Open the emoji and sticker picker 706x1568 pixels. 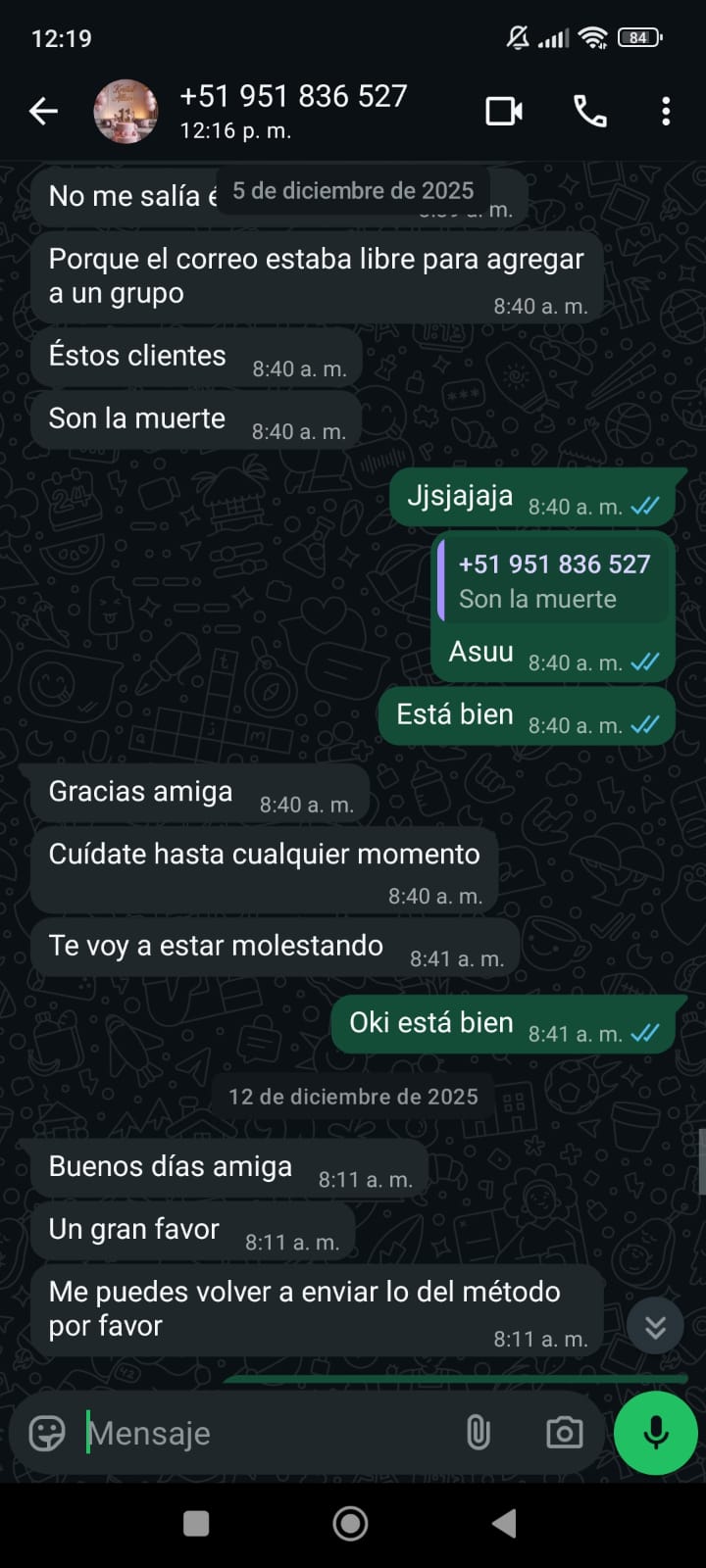[x=47, y=1433]
